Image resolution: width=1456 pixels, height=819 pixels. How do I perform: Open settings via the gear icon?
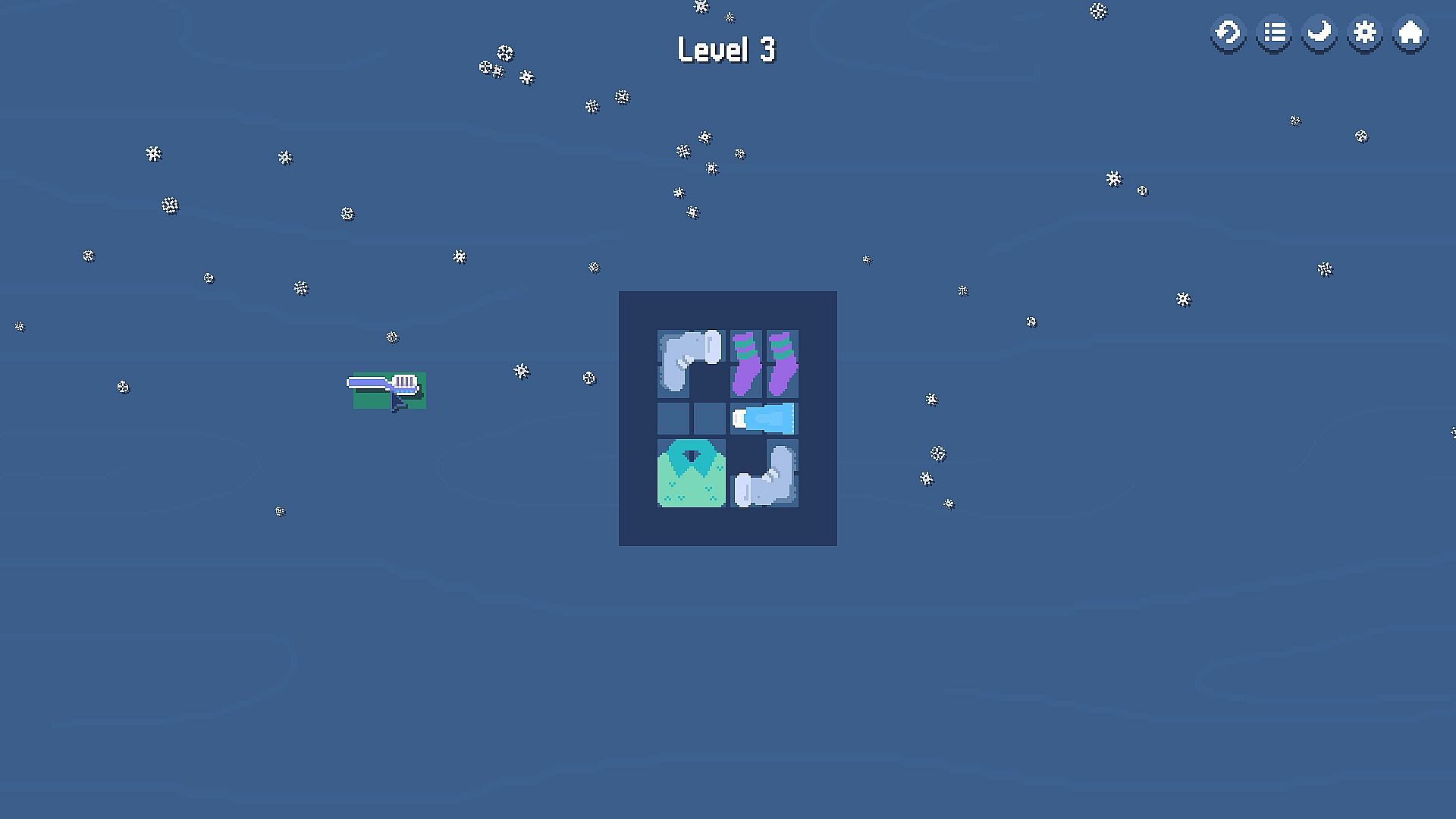[1365, 33]
